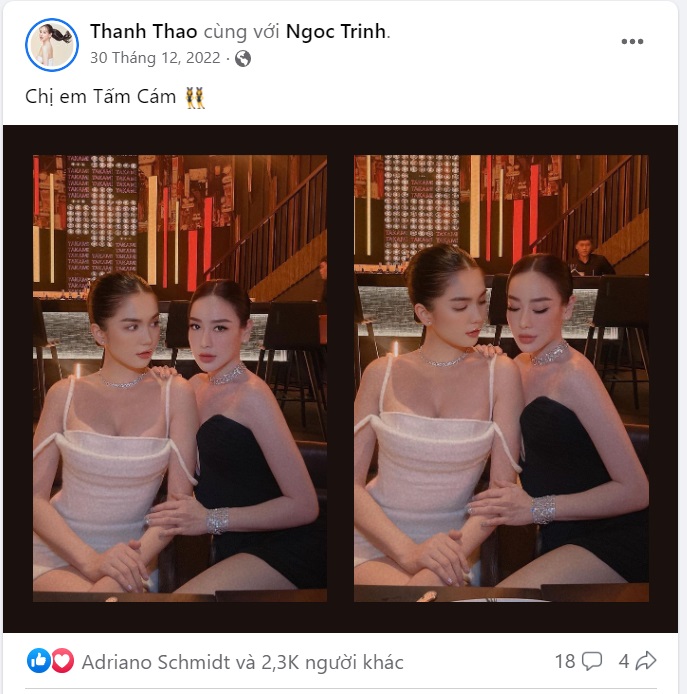Viewport: 687px width, 694px height.
Task: Open Thanh Thao's profile picture
Action: pyautogui.click(x=52, y=44)
